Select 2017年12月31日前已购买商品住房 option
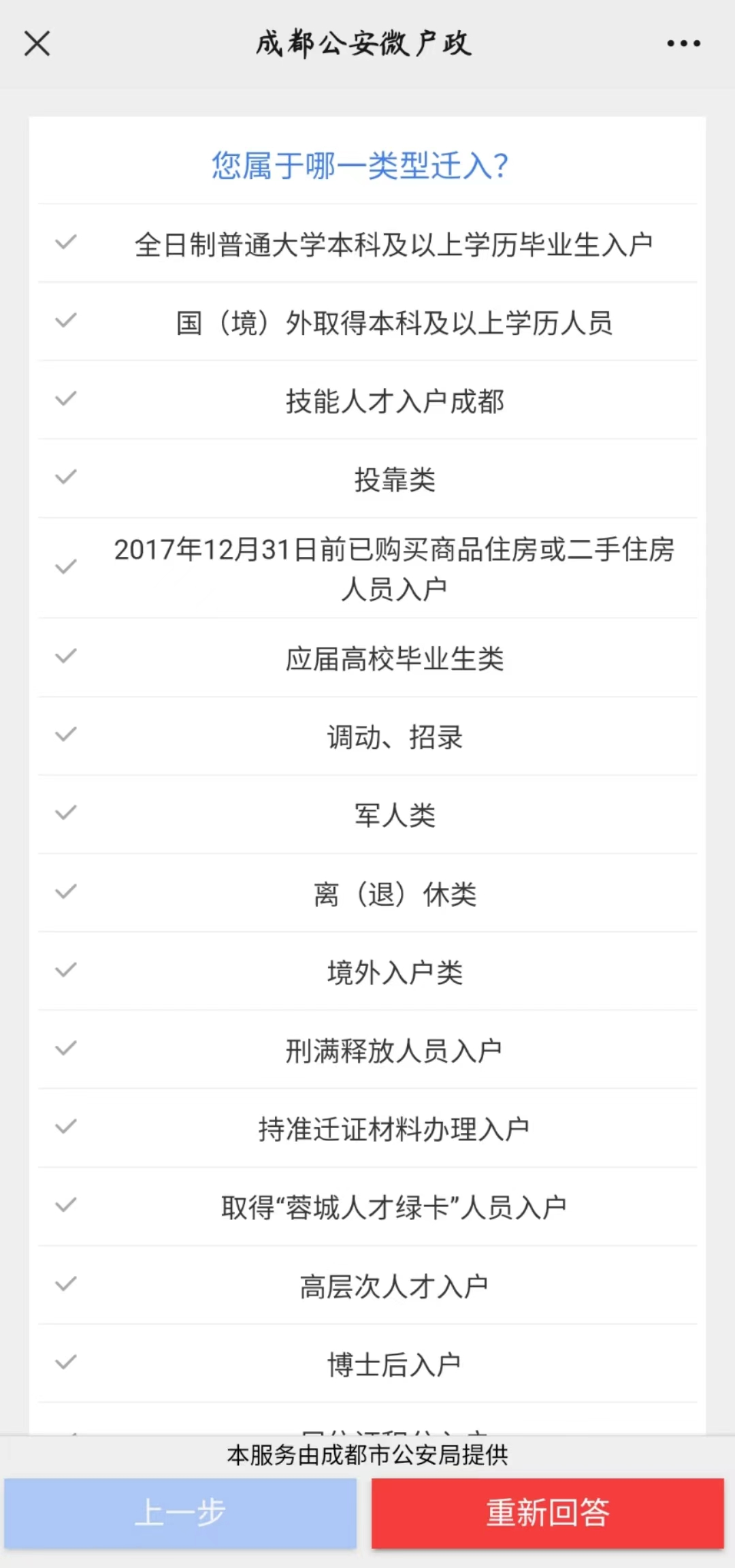735x1568 pixels. [393, 569]
